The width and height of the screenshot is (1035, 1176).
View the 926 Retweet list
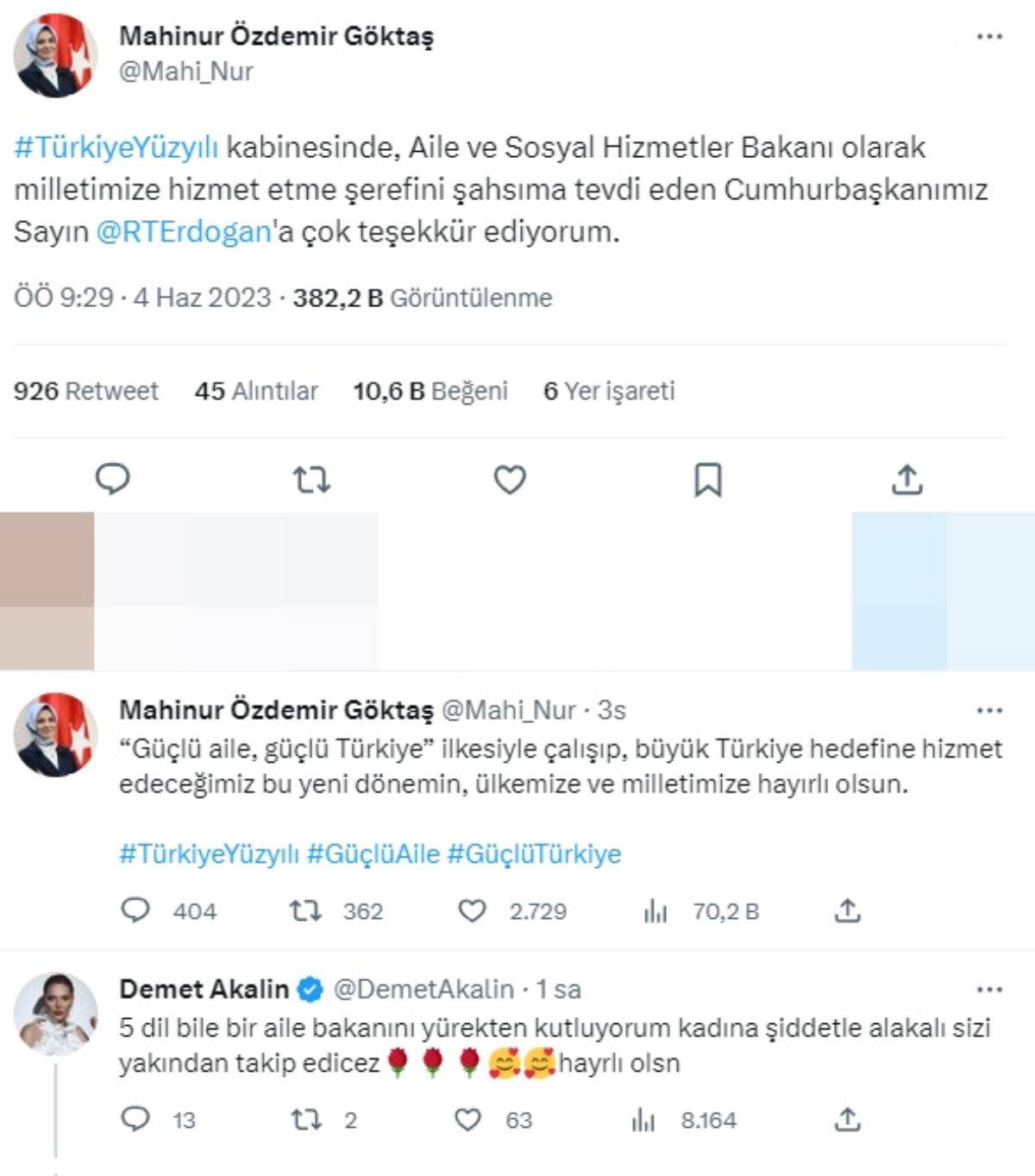click(x=85, y=391)
